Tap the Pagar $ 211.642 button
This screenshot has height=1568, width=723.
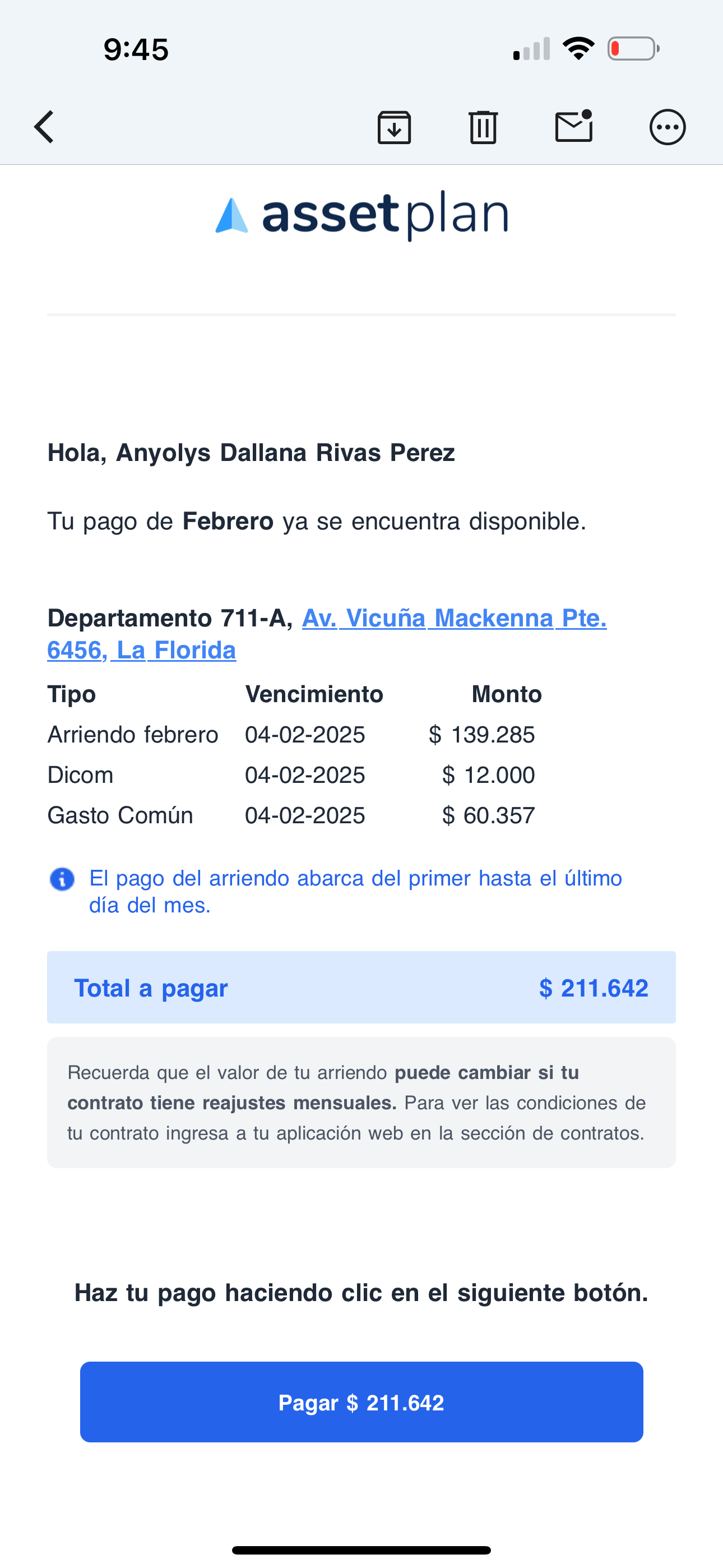tap(361, 1402)
